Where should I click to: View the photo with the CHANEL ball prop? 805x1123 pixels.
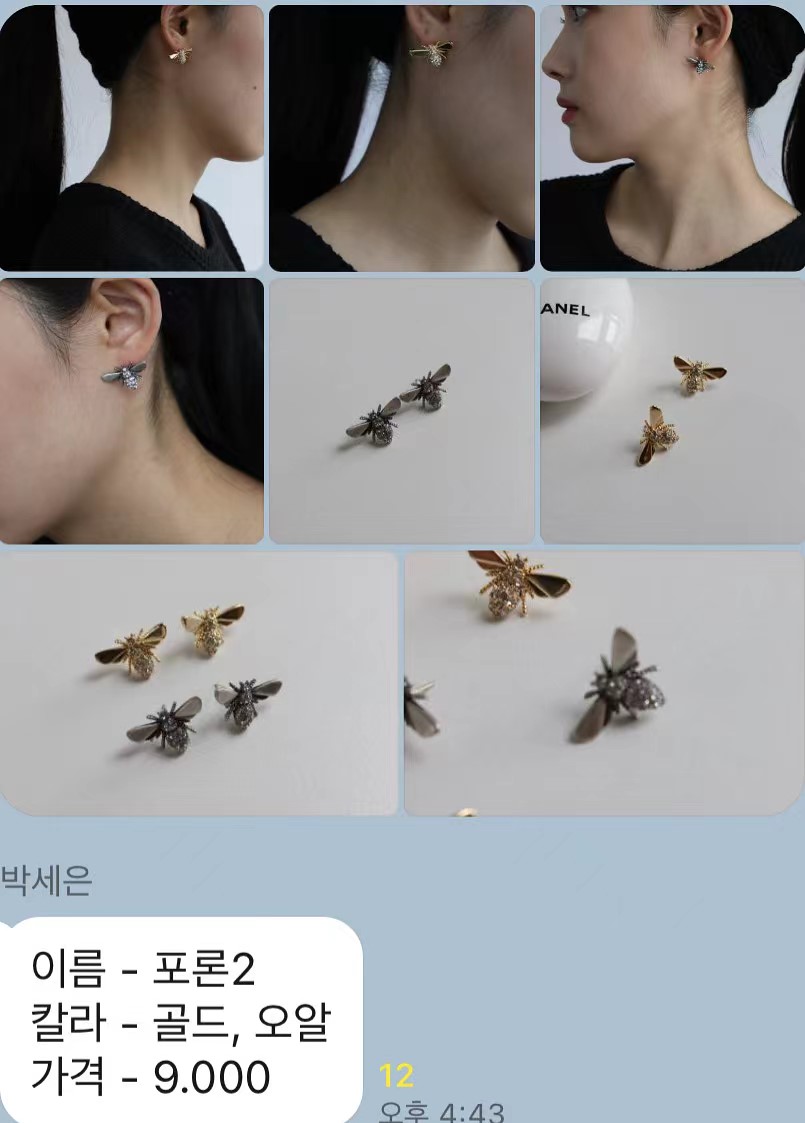tap(670, 410)
